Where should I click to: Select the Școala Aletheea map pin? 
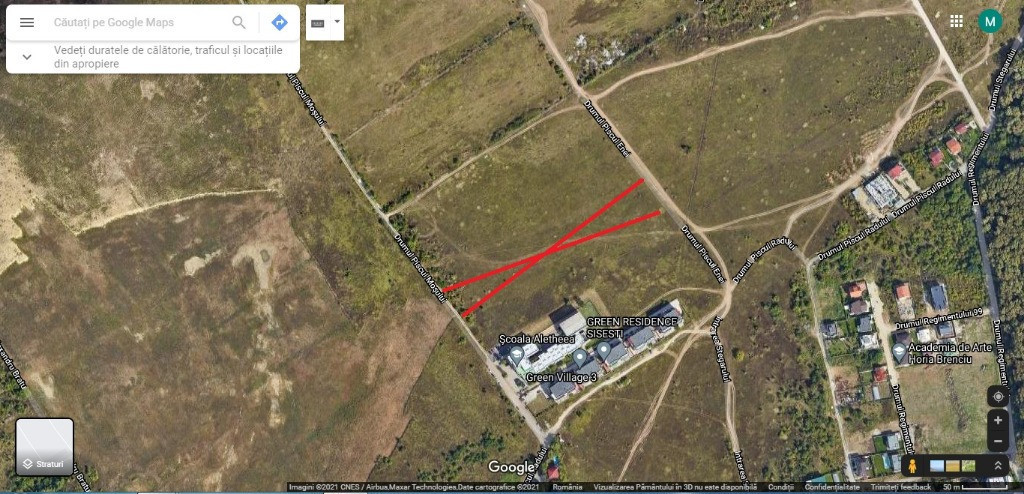coord(517,354)
